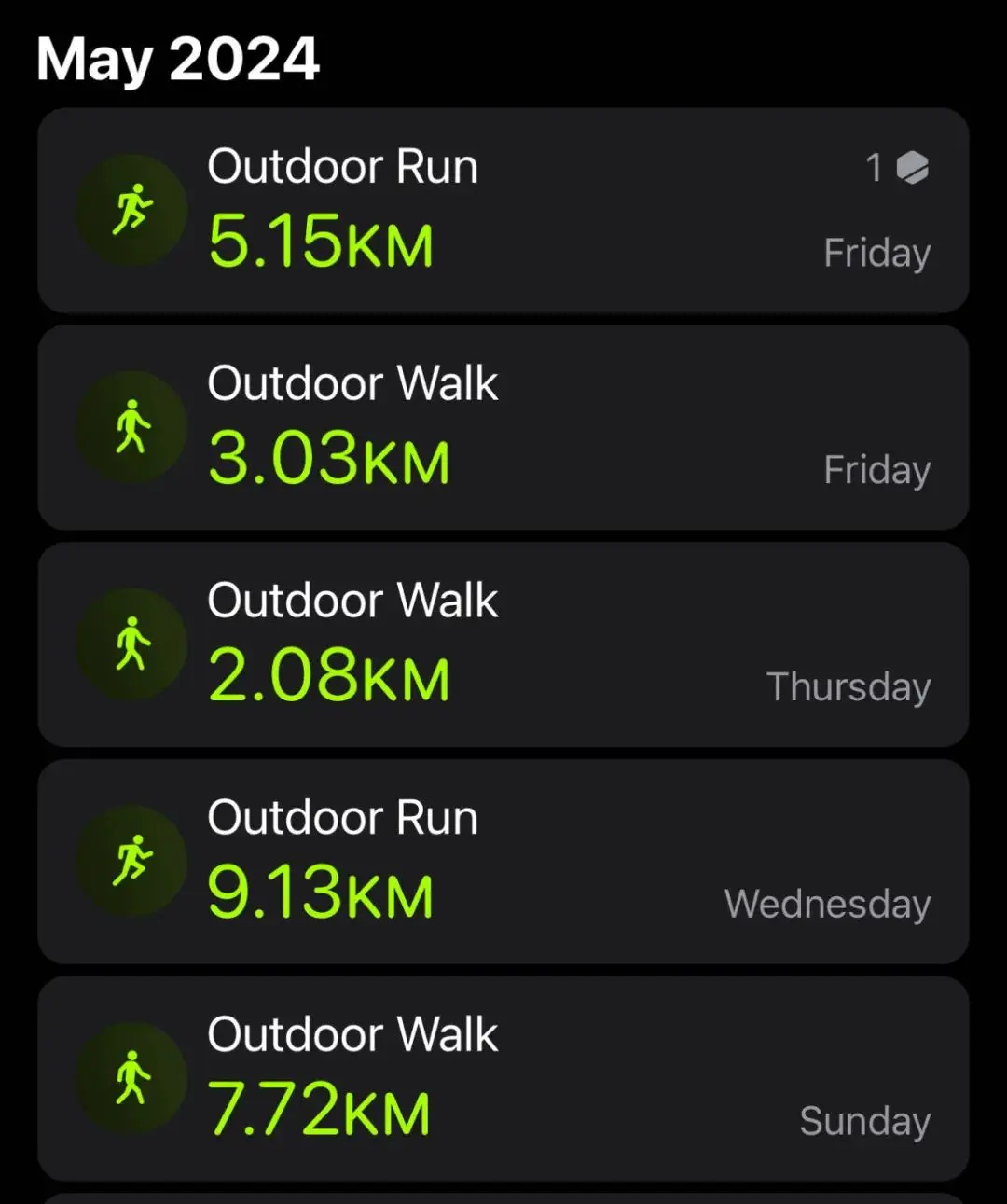Screen dimensions: 1007x1204
Task: View the 3.03KM Outdoor Walk on Friday
Action: click(504, 427)
